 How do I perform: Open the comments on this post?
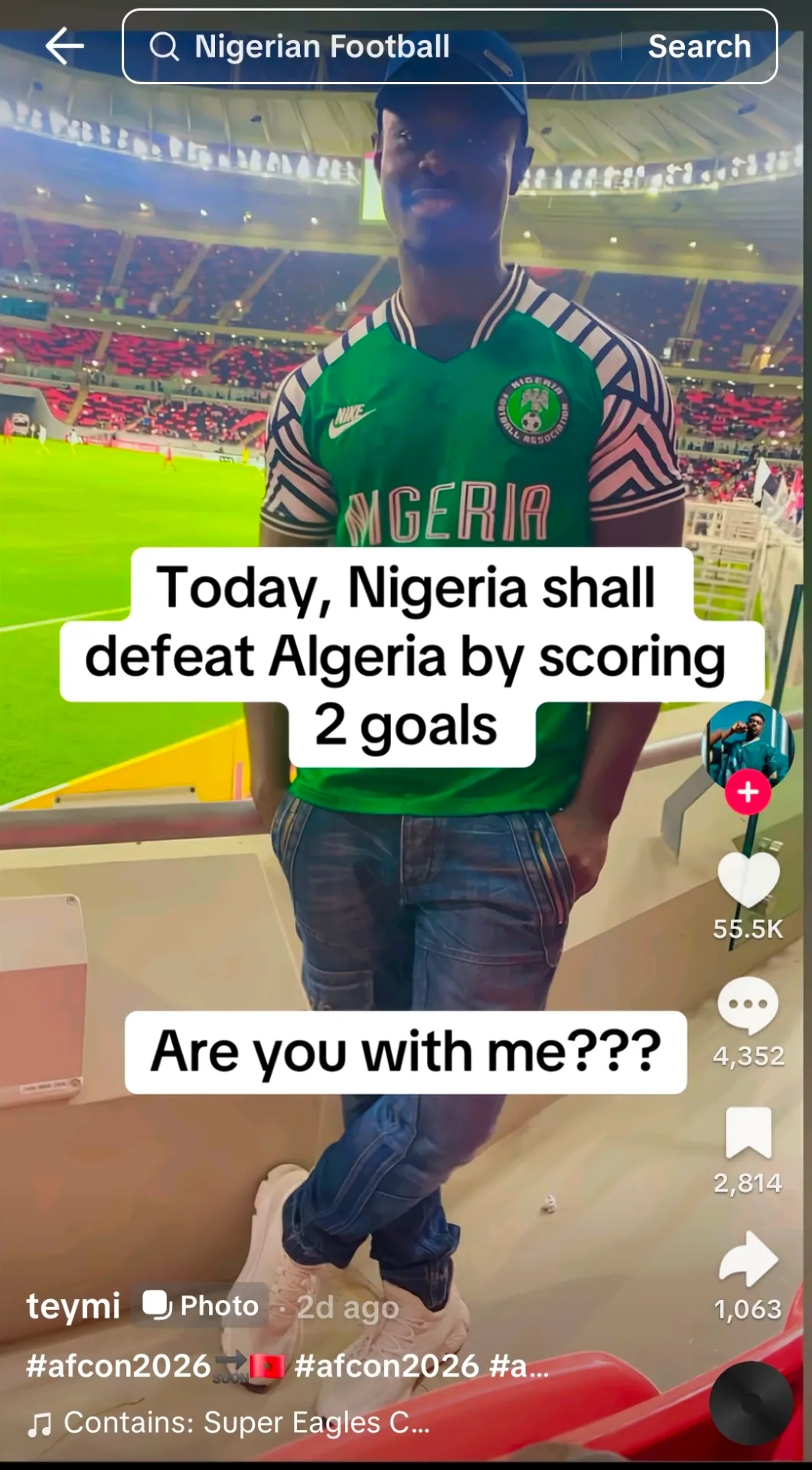coord(748,1005)
